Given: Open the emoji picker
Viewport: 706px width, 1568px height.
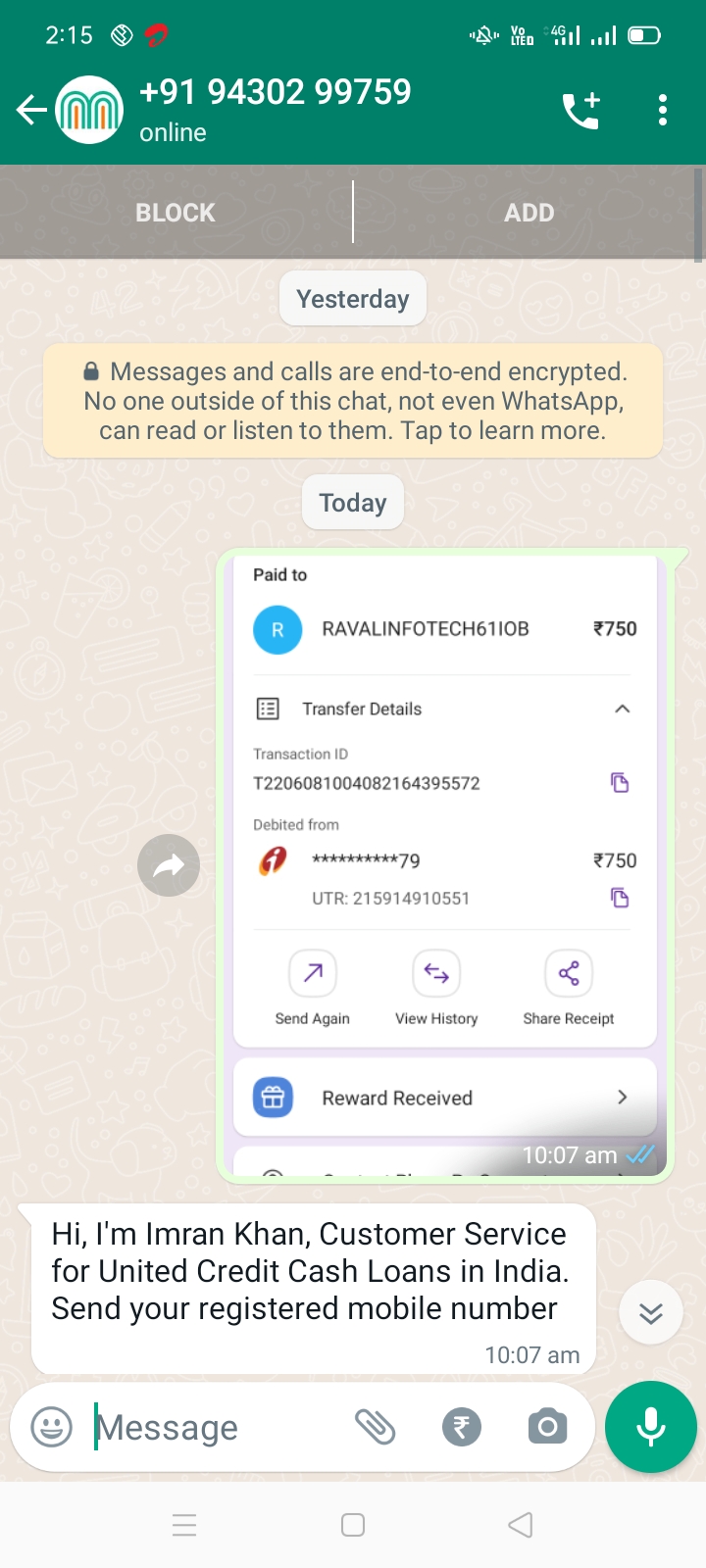Looking at the screenshot, I should [x=52, y=1427].
